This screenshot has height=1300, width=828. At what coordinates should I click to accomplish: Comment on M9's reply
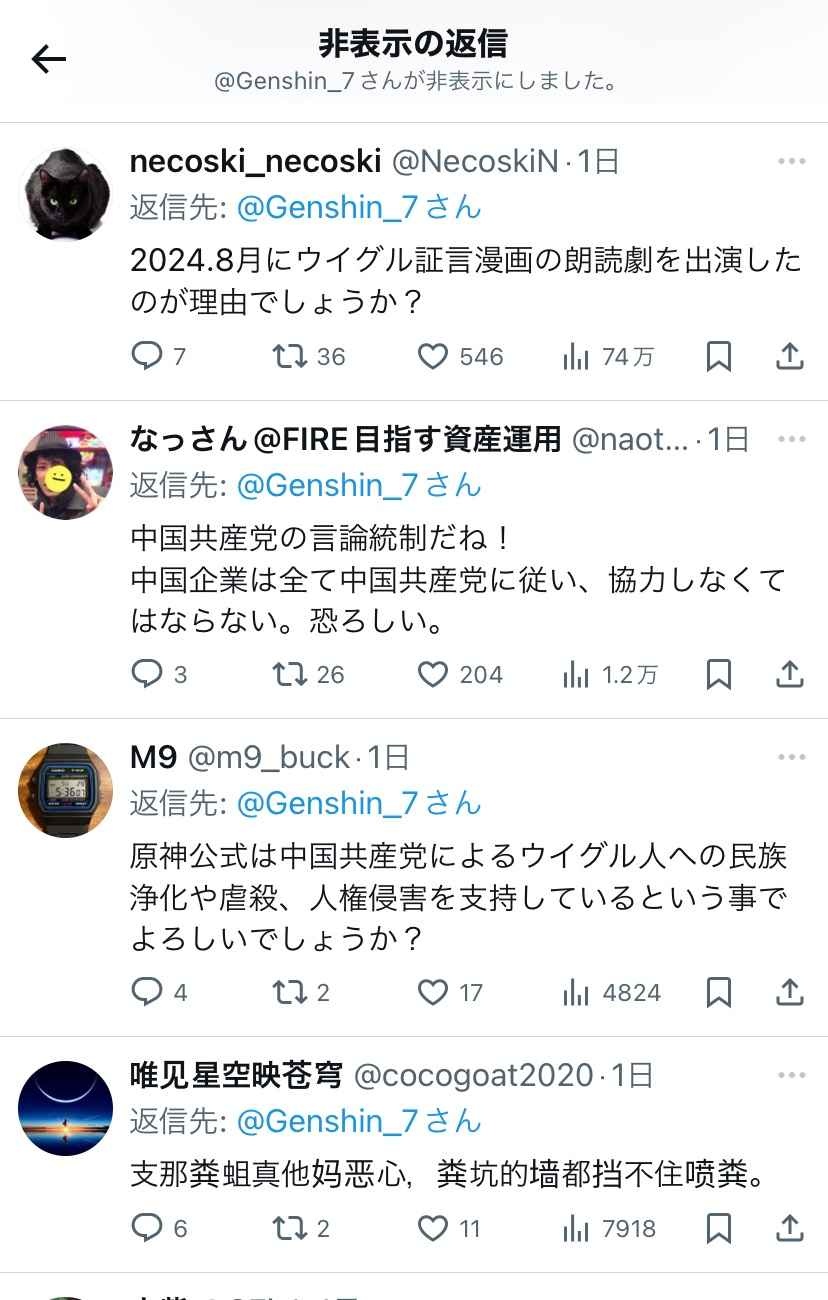coord(147,992)
